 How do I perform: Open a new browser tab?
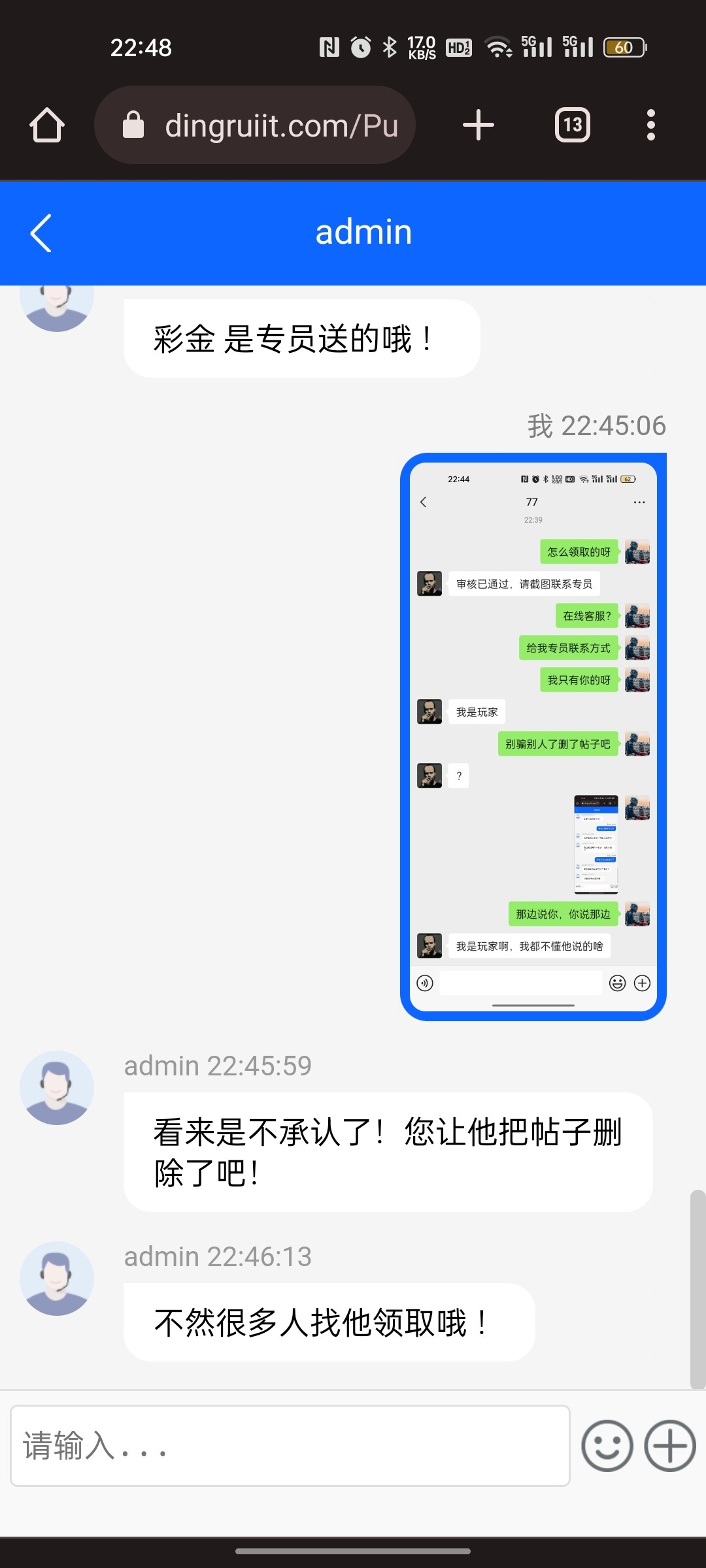pos(478,125)
